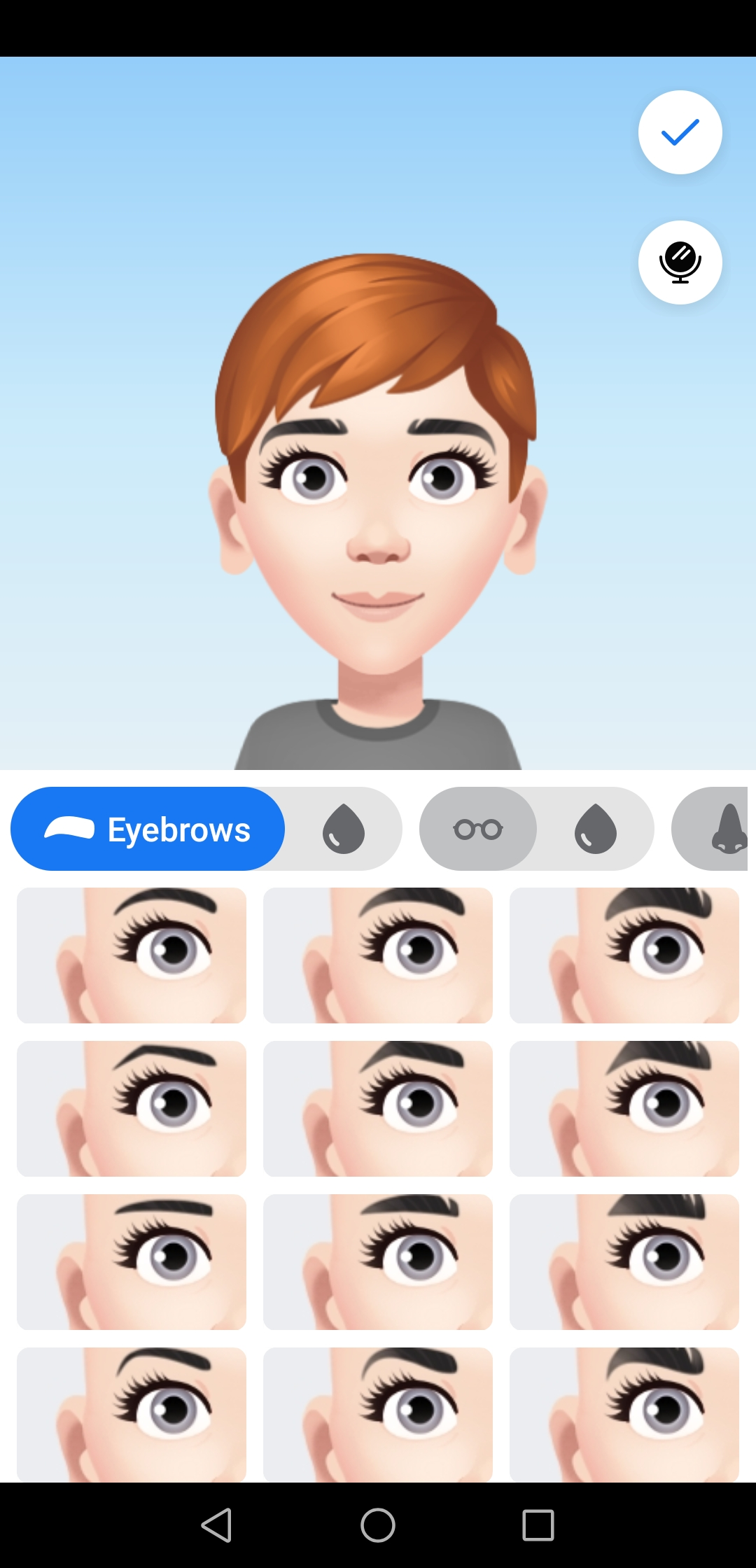Open the eyebrow color picker droplet
The width and height of the screenshot is (756, 1568).
tap(344, 829)
